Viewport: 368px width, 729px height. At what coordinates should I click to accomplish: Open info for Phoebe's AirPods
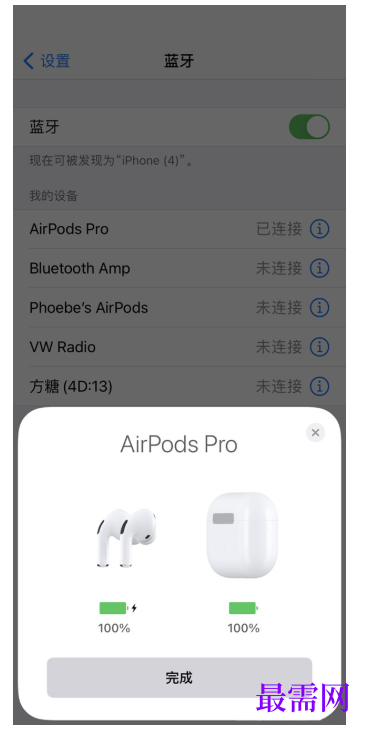coord(320,307)
